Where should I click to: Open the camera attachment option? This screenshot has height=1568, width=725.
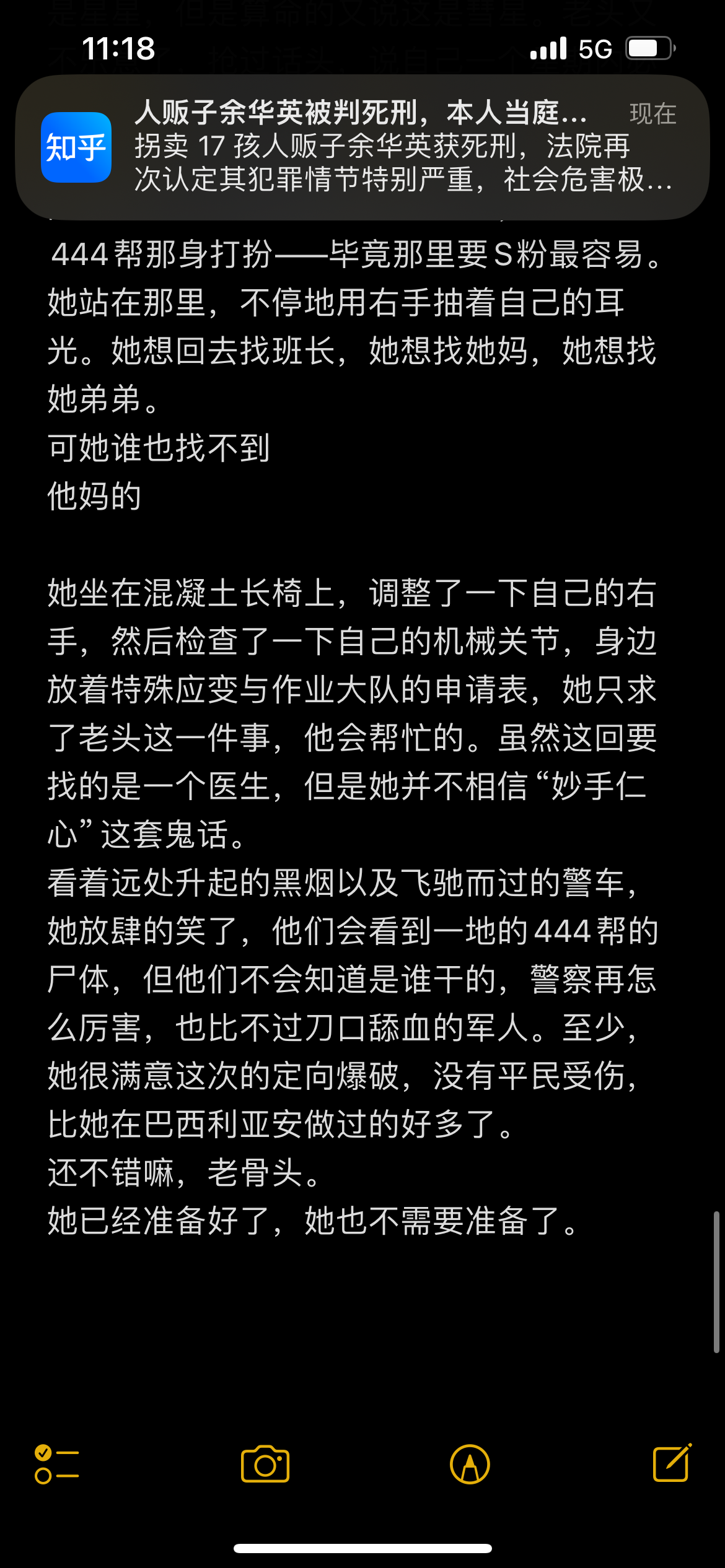tap(265, 1465)
